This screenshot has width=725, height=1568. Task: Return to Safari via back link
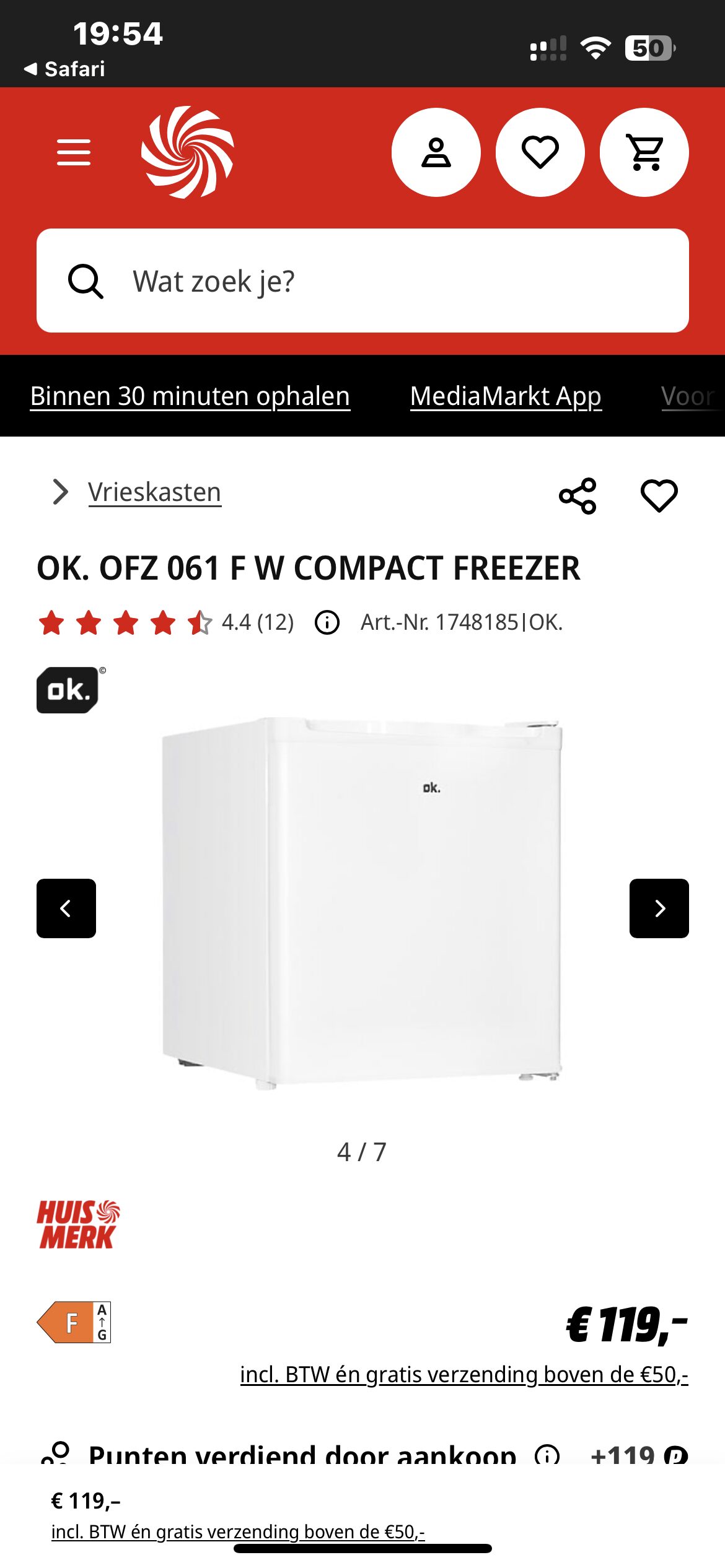pos(65,69)
